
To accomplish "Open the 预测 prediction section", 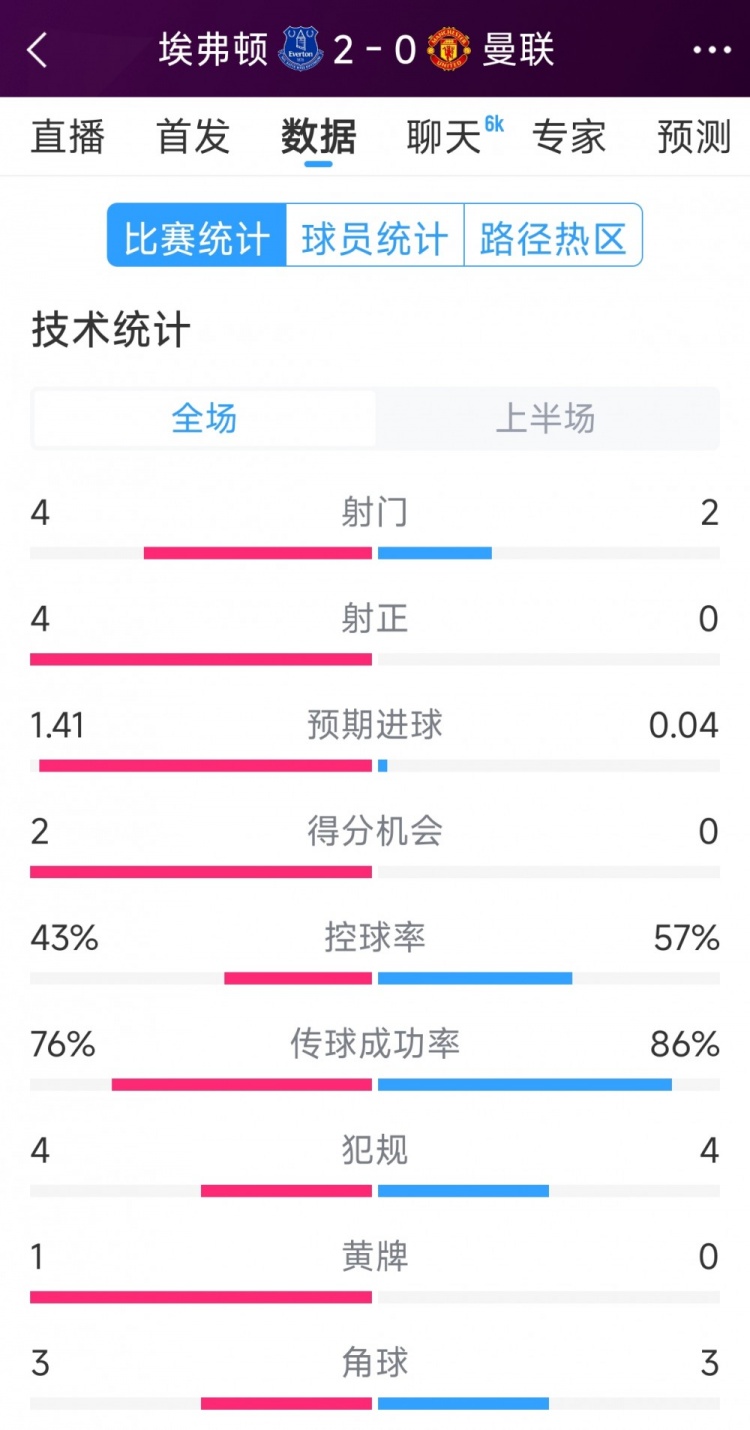I will [x=692, y=137].
